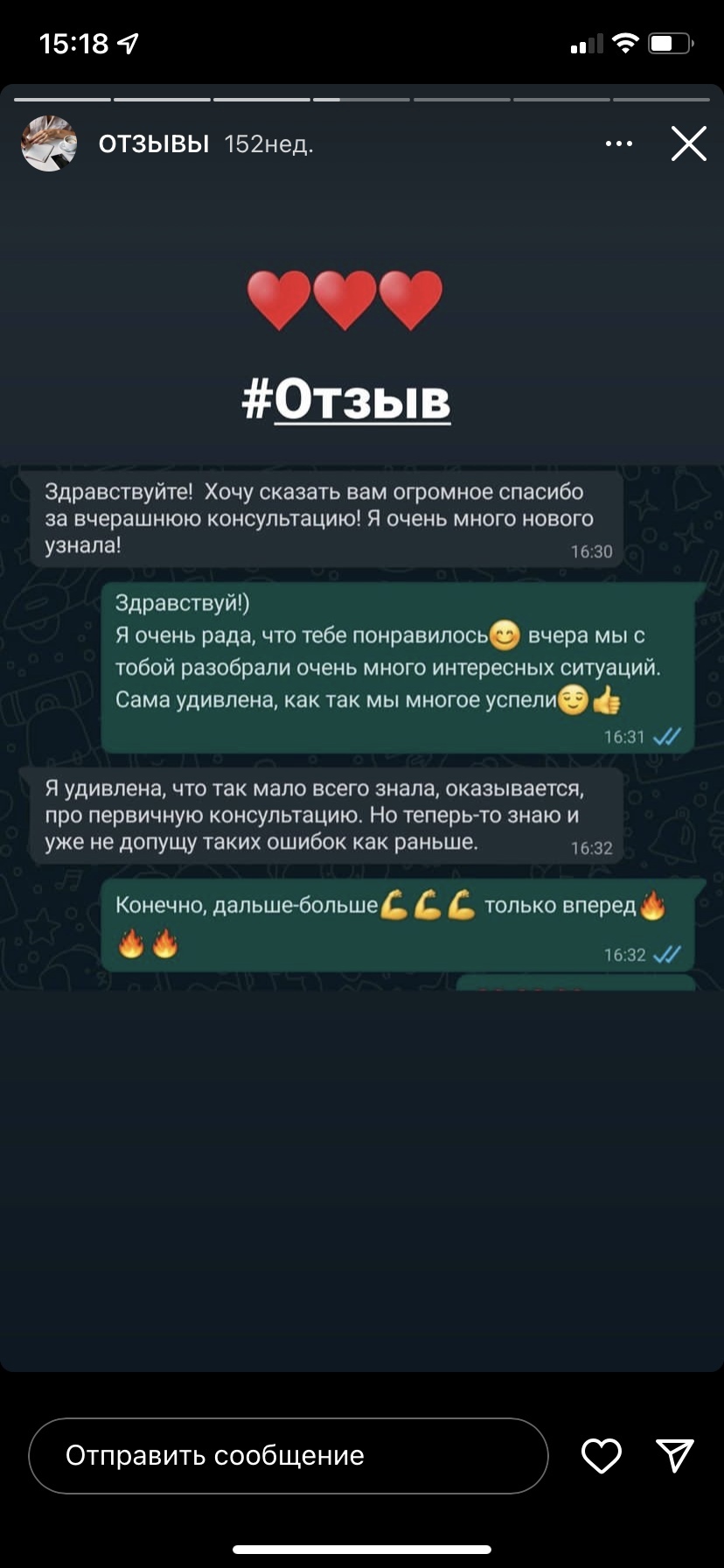This screenshot has height=1568, width=724.
Task: Open the underlined #Отзыв hashtag
Action: [x=346, y=401]
